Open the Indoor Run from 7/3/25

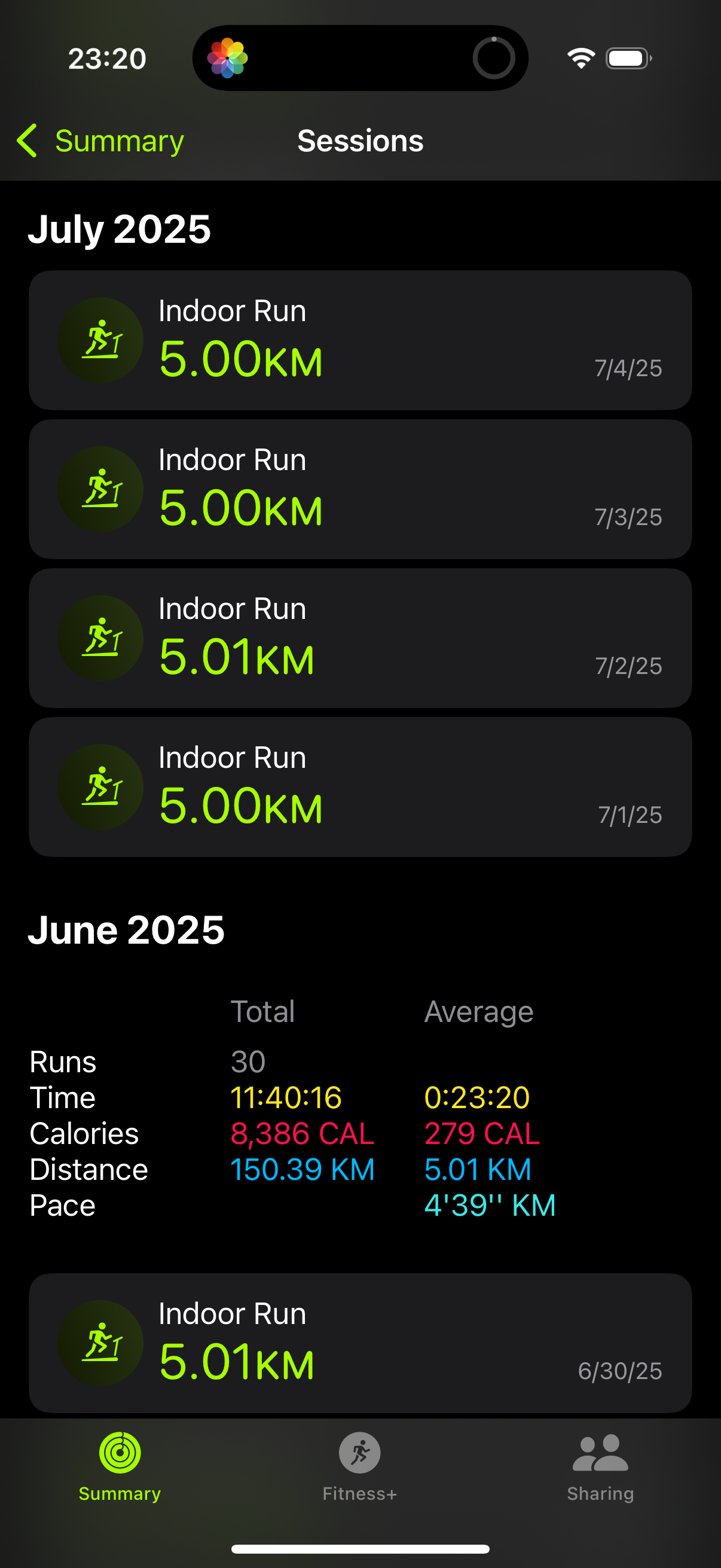[360, 489]
